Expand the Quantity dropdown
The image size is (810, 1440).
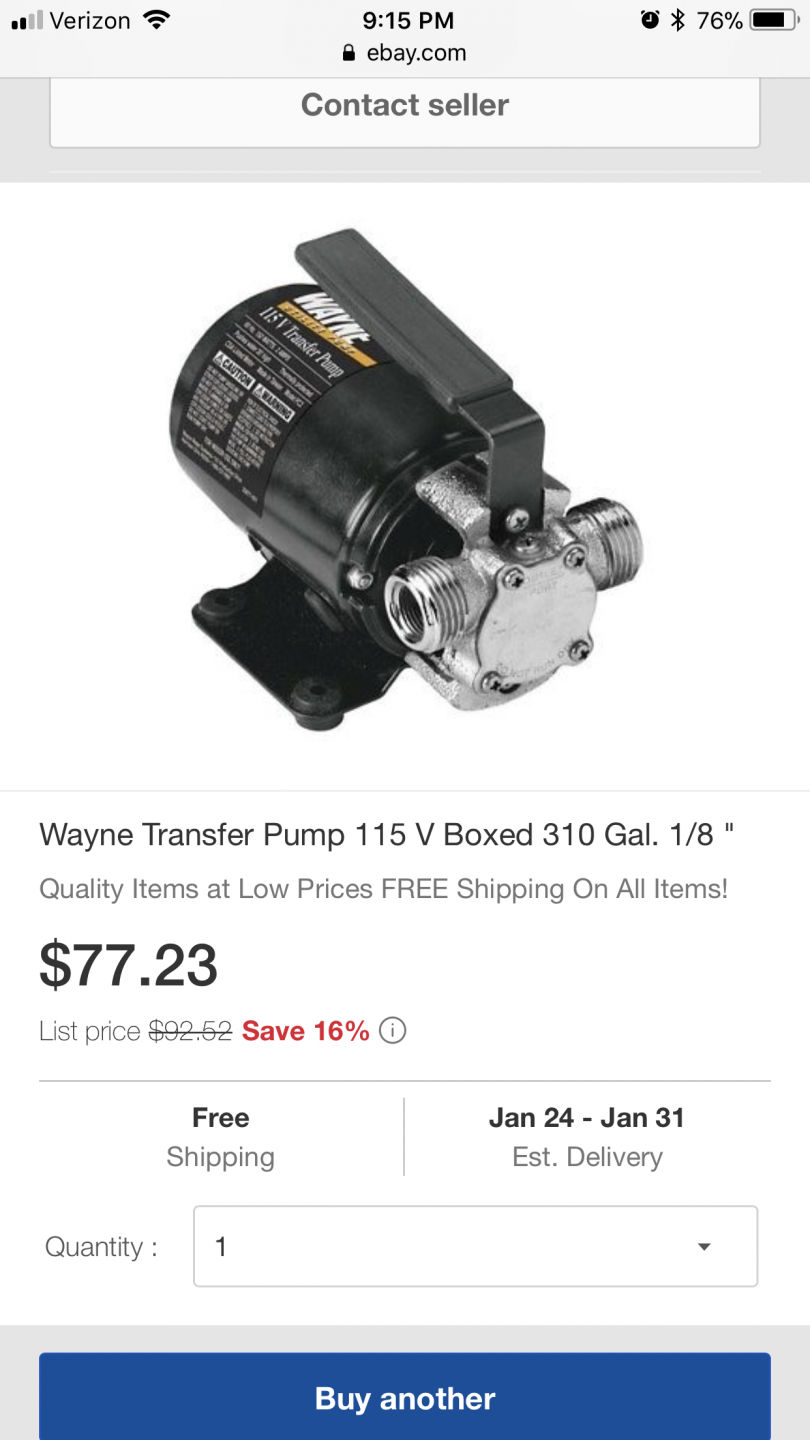click(x=475, y=1246)
